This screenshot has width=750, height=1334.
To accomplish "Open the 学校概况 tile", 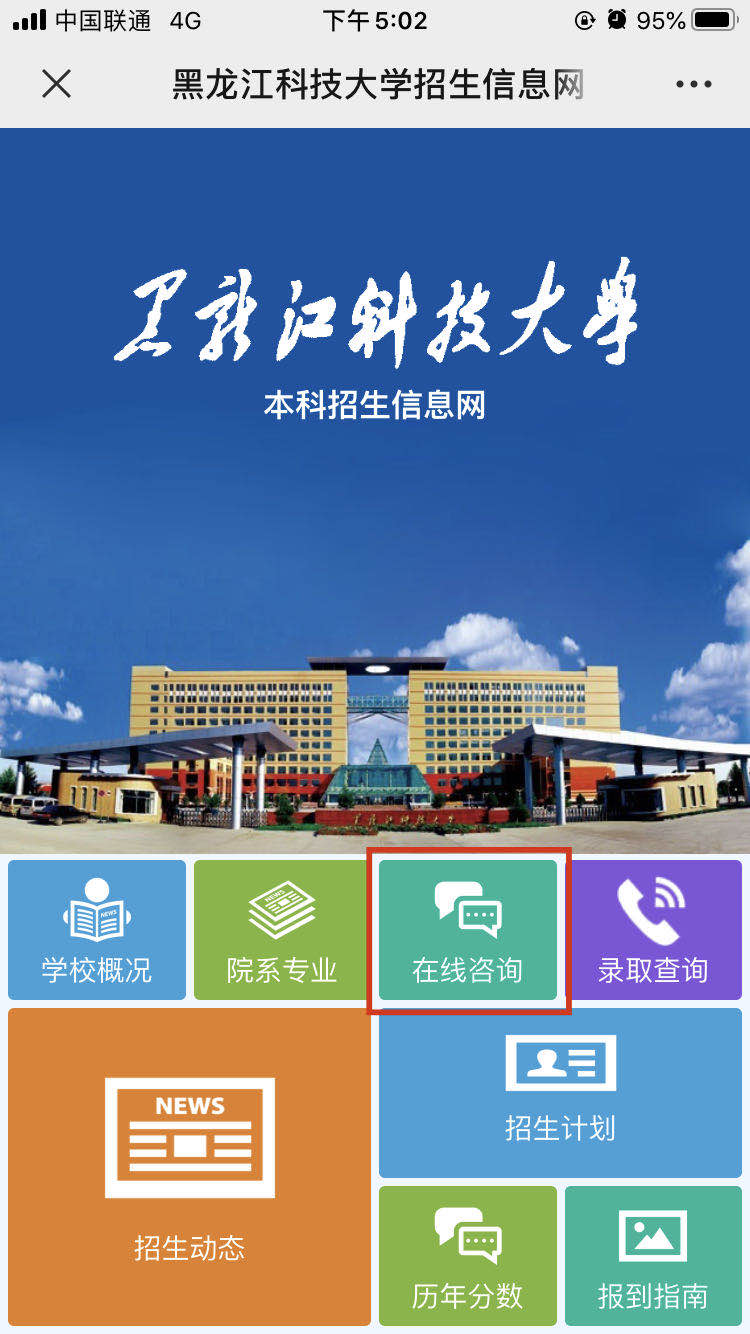I will pos(97,930).
